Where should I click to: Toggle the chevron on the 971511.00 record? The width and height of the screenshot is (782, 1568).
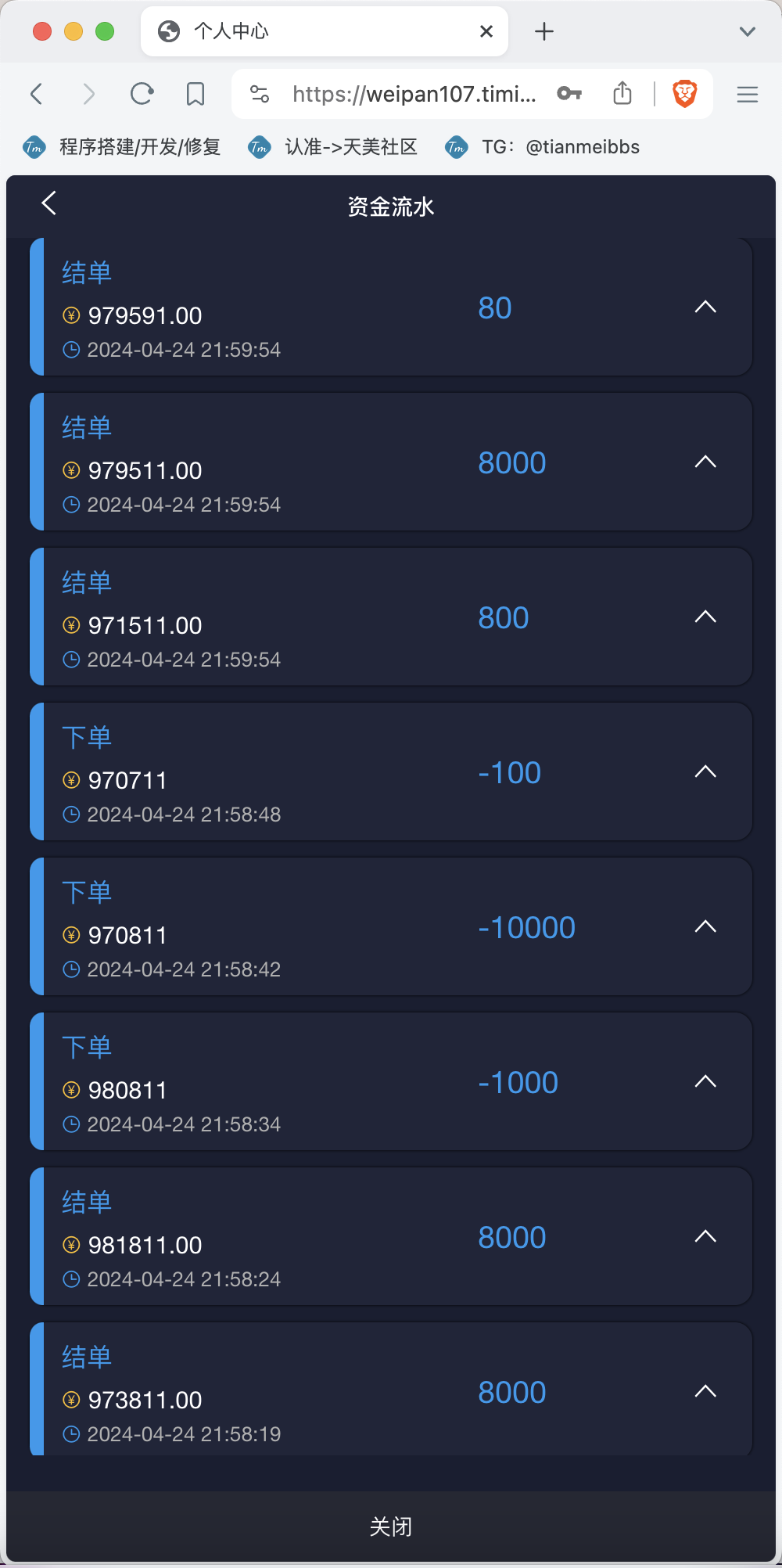click(705, 617)
